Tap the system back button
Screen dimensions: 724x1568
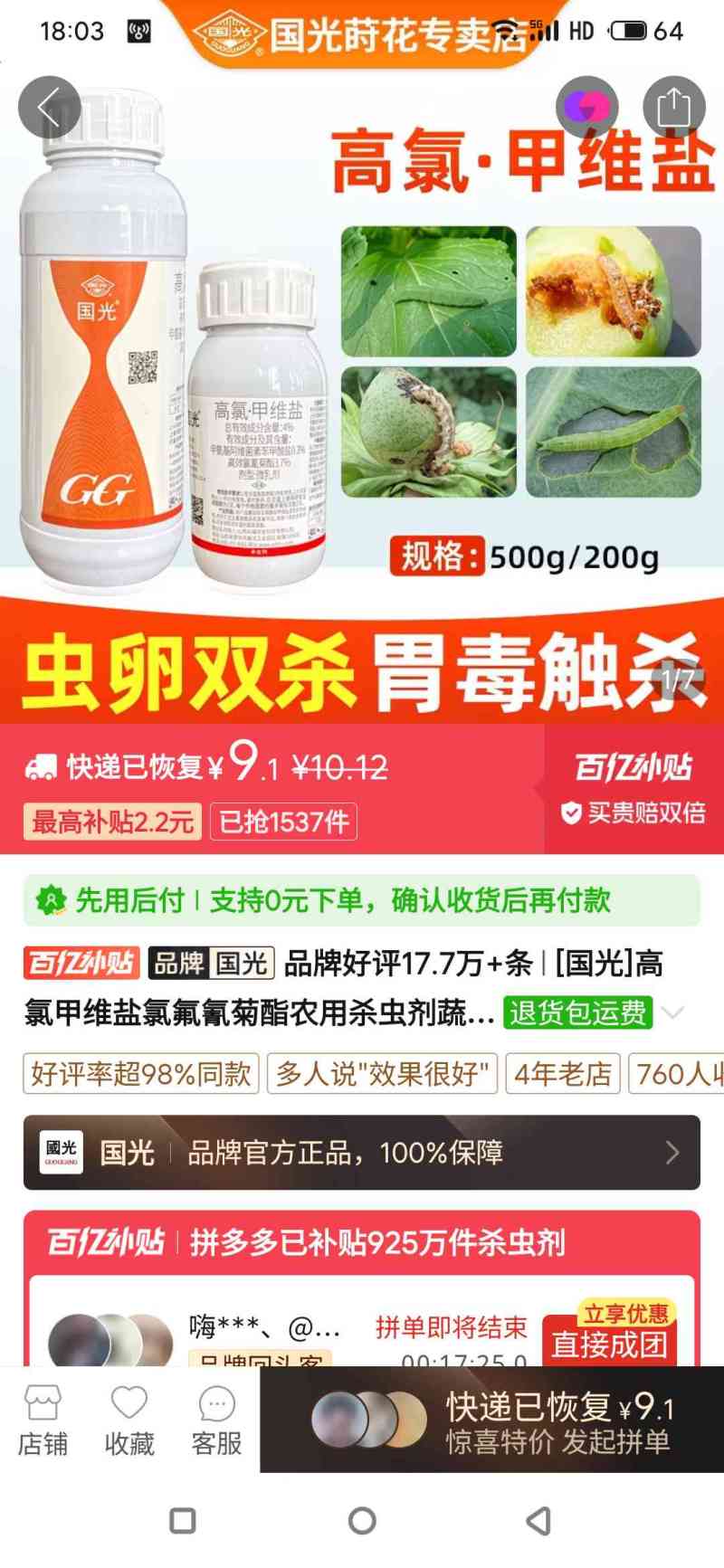[538, 1521]
